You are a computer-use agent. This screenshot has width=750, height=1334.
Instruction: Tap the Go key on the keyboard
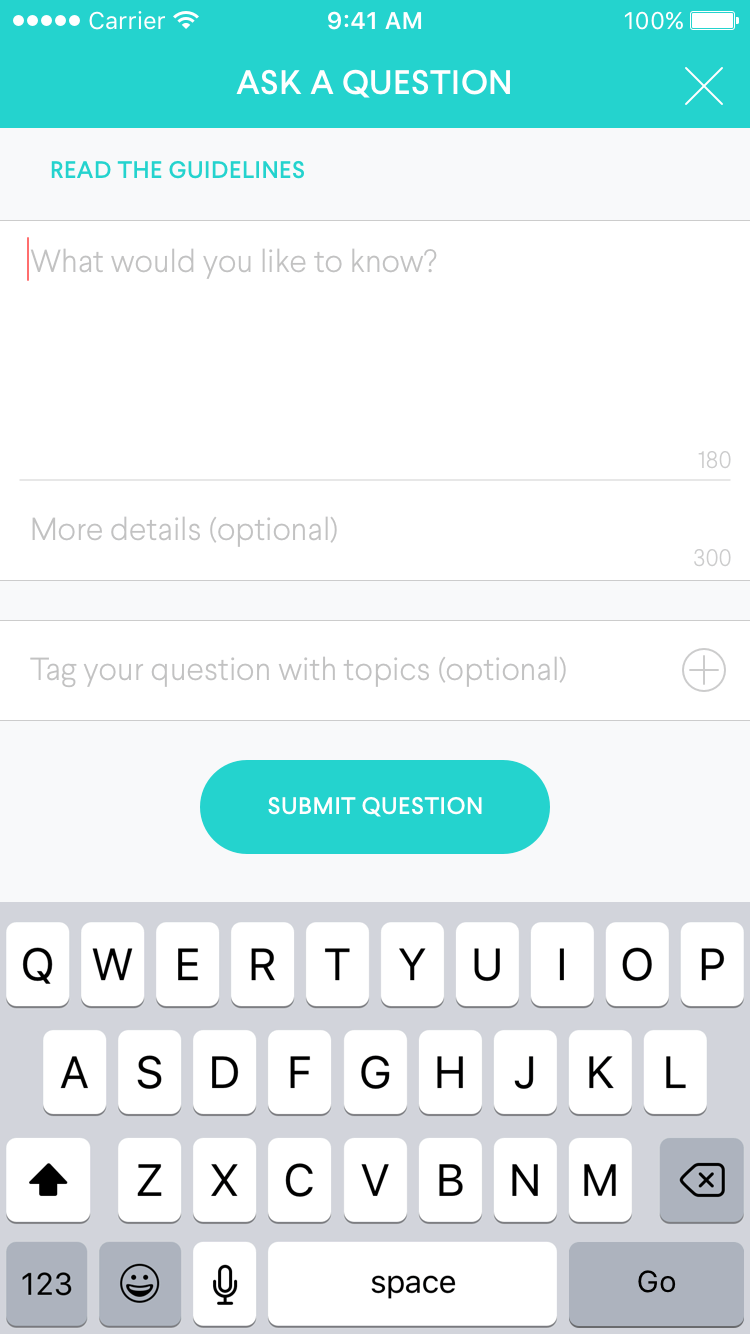coord(656,1284)
